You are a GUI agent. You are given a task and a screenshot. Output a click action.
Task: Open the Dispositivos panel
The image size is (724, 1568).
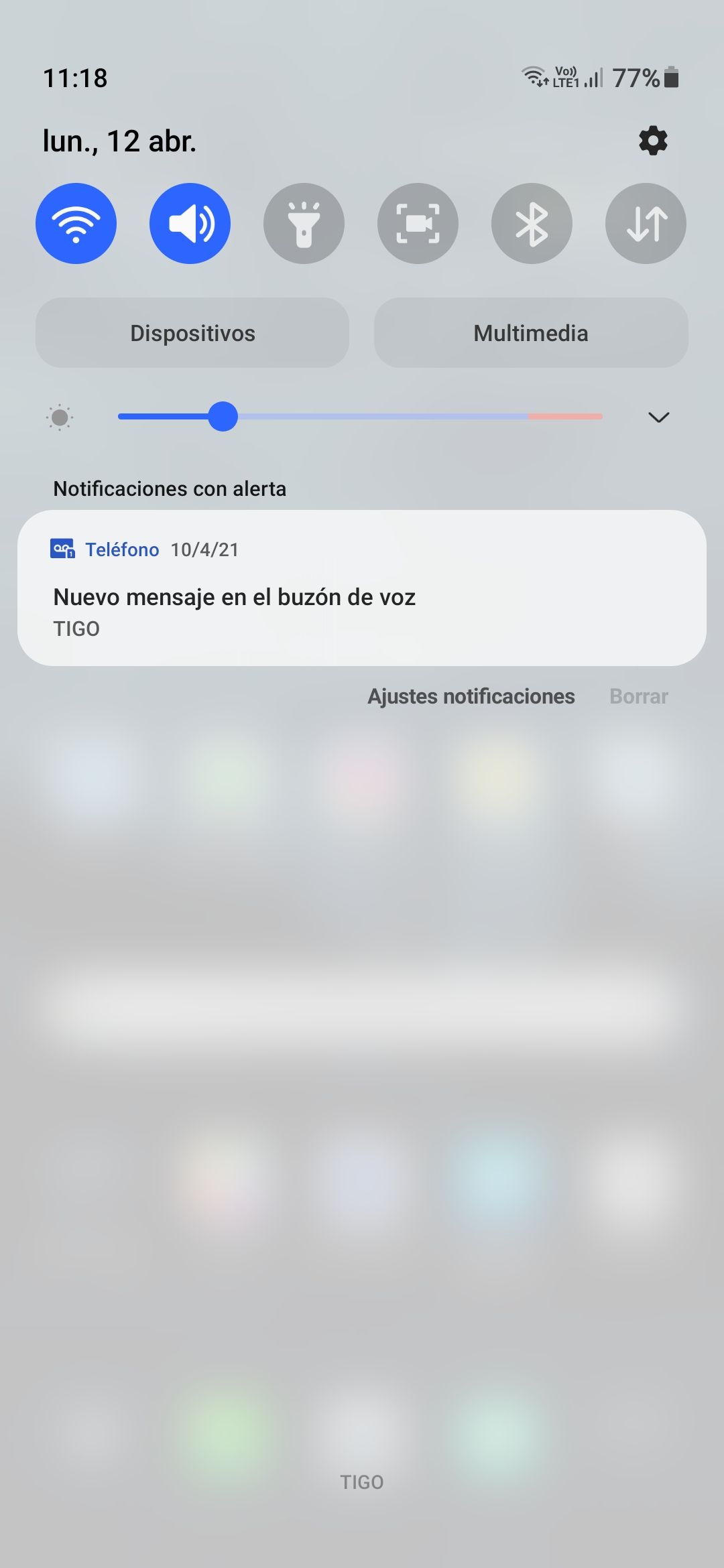pyautogui.click(x=192, y=333)
